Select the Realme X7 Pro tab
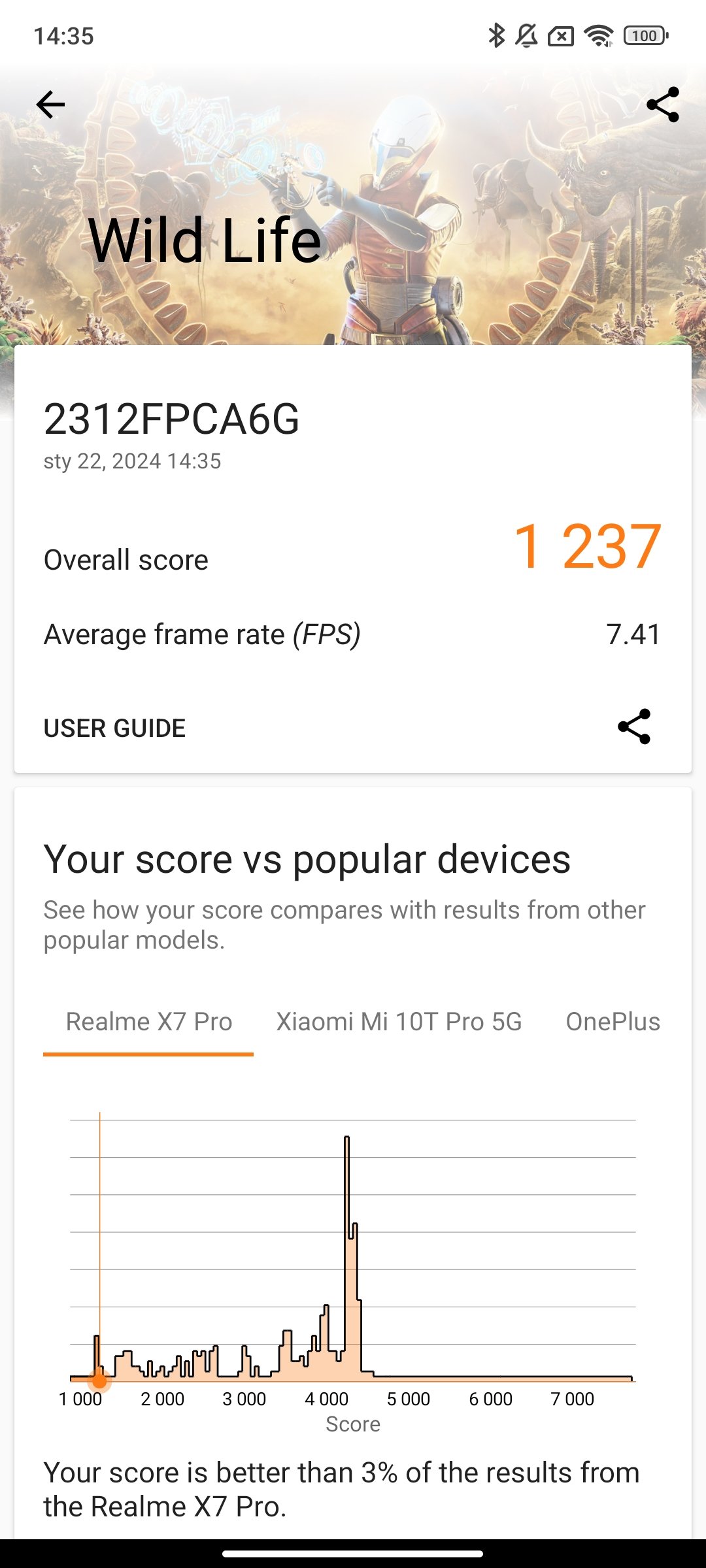Screen dimensions: 706x1568 pos(148,1022)
